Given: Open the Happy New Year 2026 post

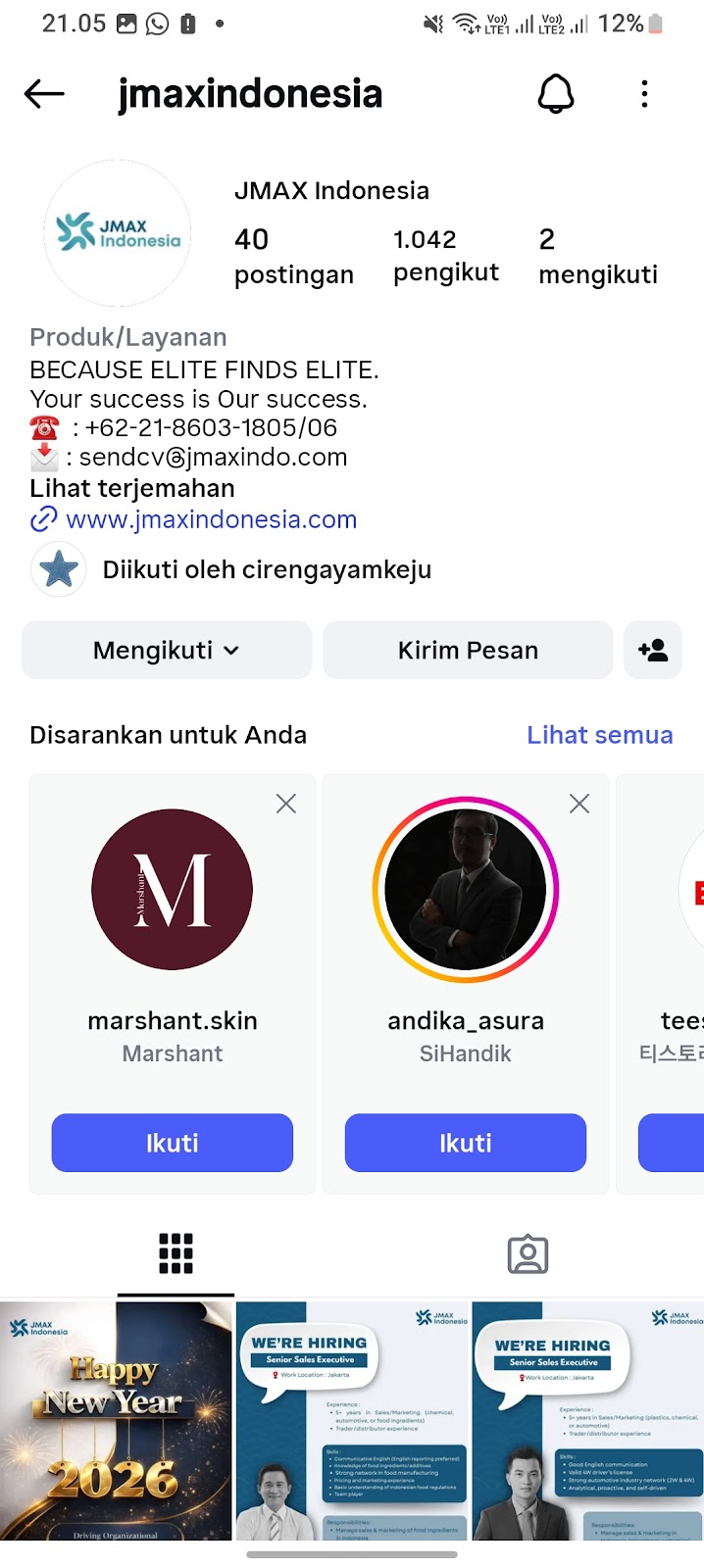Looking at the screenshot, I should tap(116, 1421).
